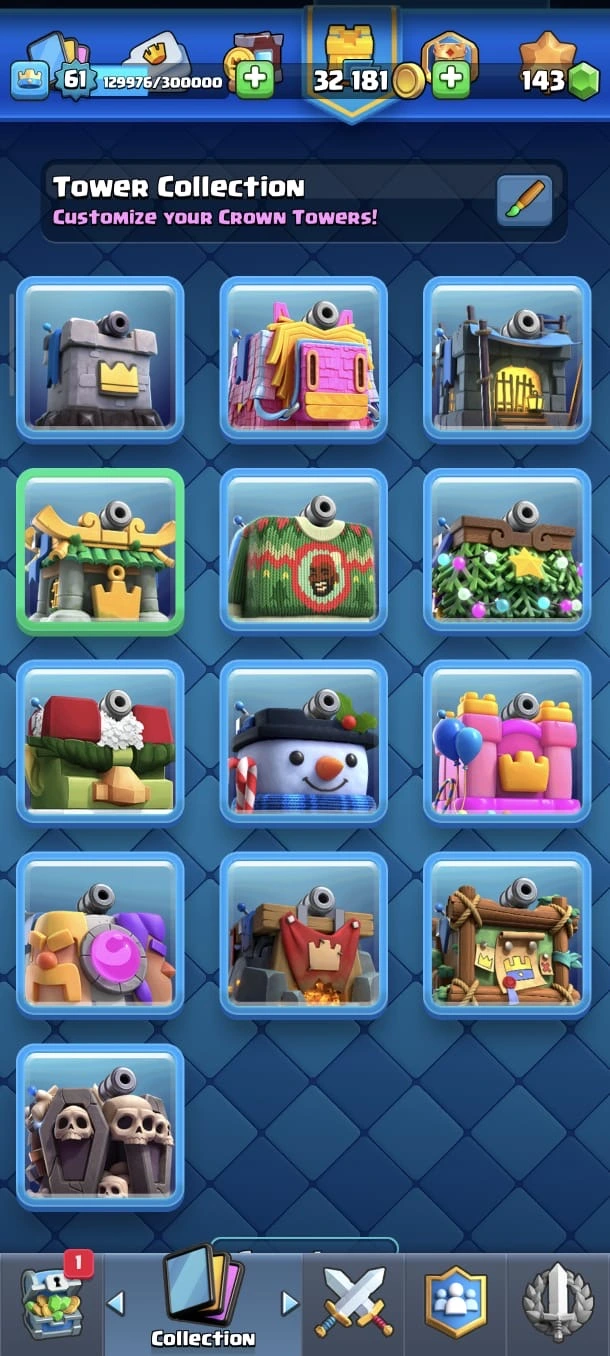The image size is (610, 1356).
Task: Select the snowman tower skin
Action: tap(303, 742)
